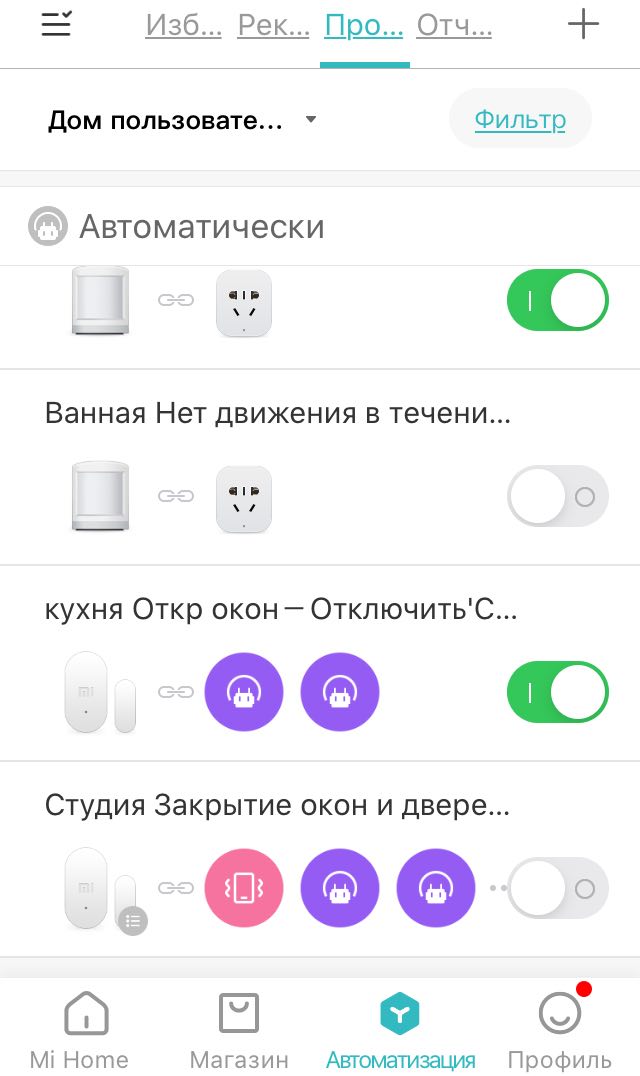Open the кухня Откр окон automation

point(281,609)
